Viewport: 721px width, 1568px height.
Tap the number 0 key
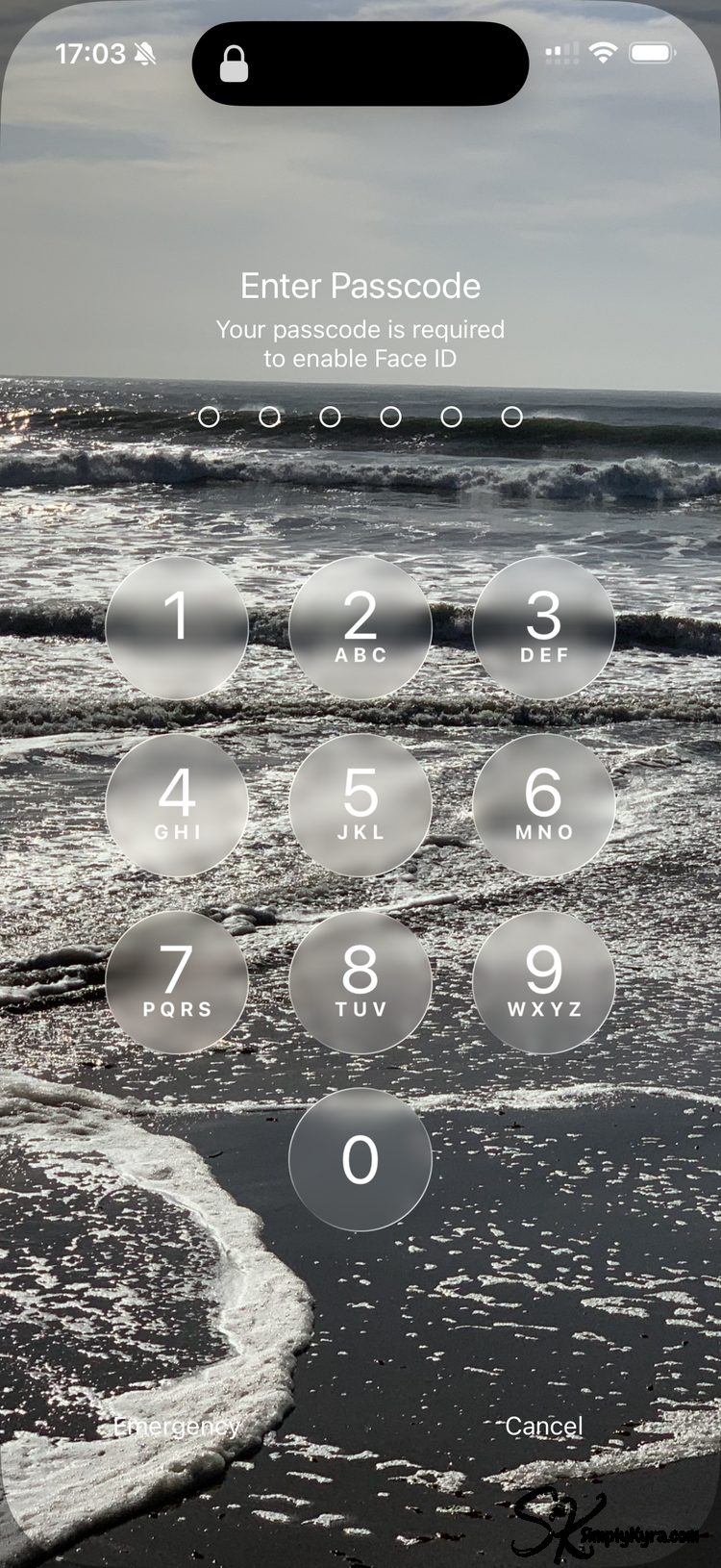[360, 1158]
